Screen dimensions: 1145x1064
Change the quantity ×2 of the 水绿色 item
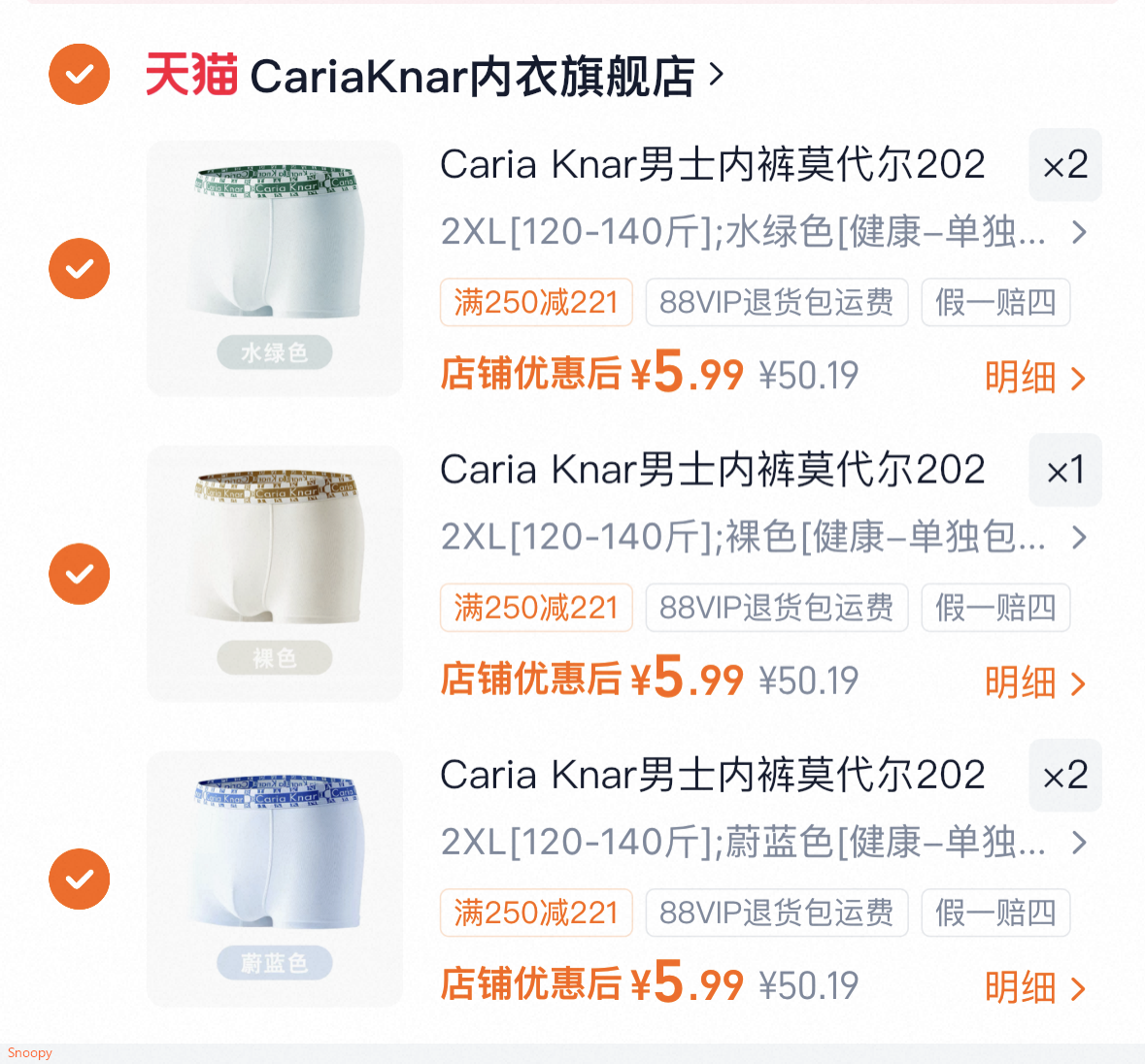coord(1065,165)
